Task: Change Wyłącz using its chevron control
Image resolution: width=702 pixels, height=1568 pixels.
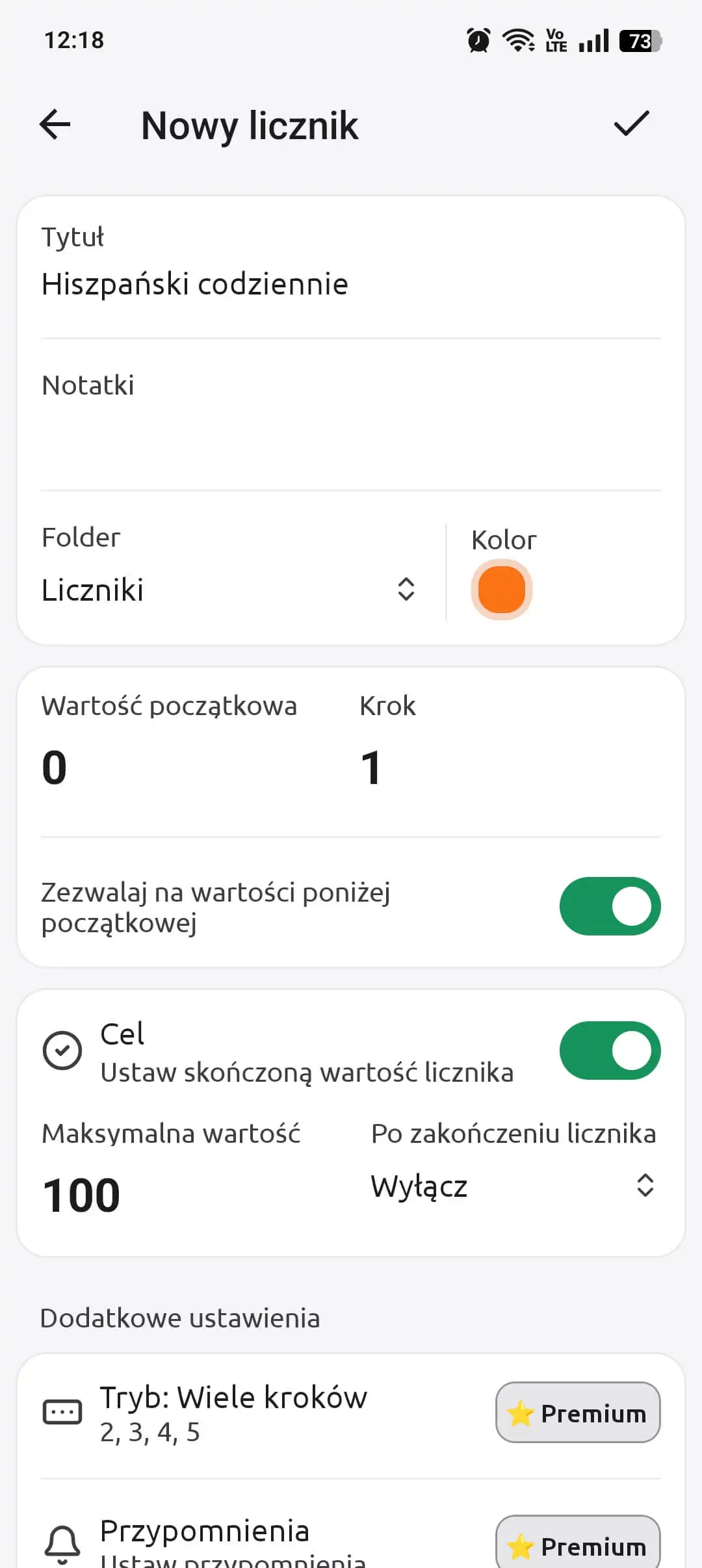Action: click(644, 1186)
